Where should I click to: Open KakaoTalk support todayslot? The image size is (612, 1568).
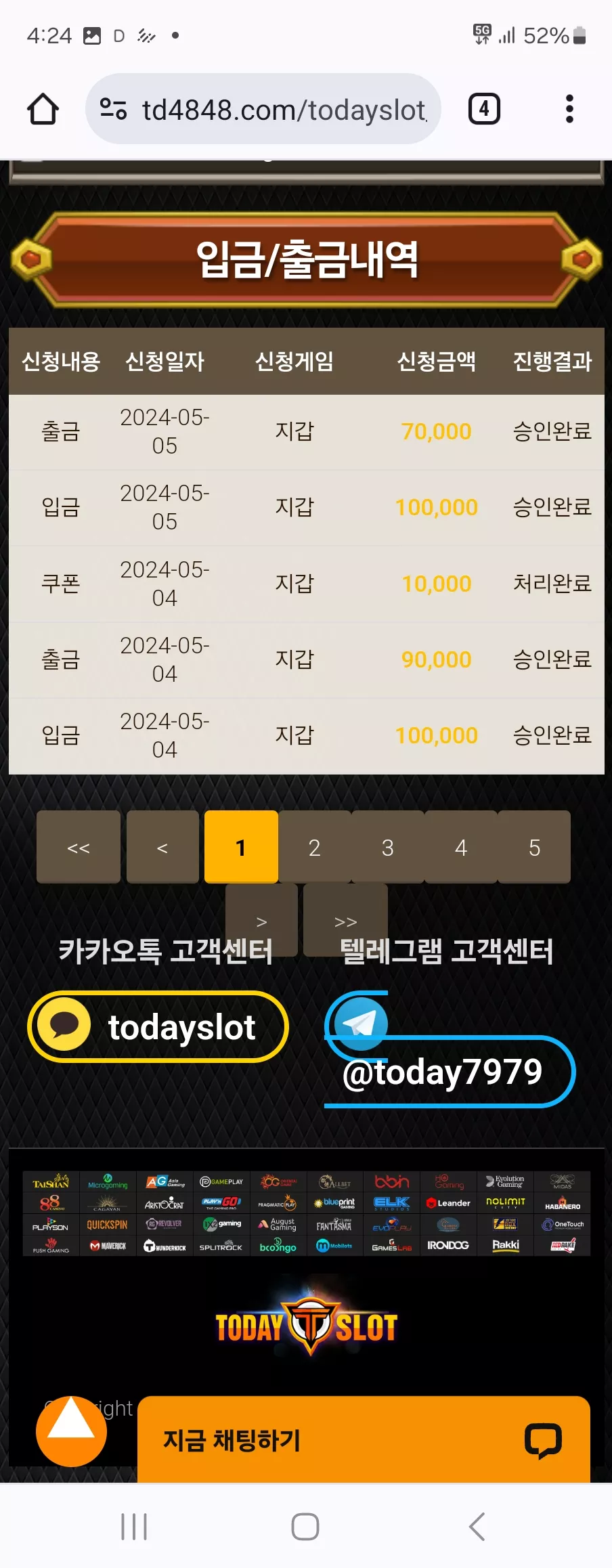pos(158,1027)
